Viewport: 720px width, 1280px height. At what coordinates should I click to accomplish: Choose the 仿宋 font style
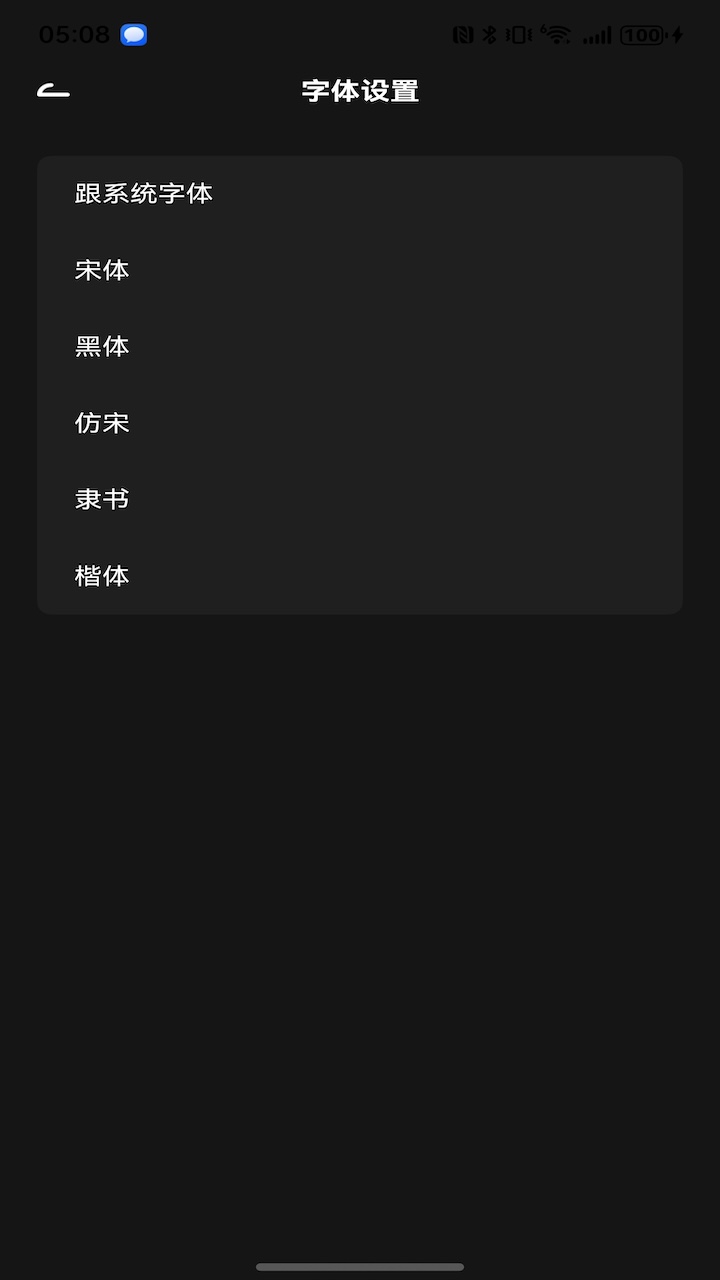click(102, 422)
